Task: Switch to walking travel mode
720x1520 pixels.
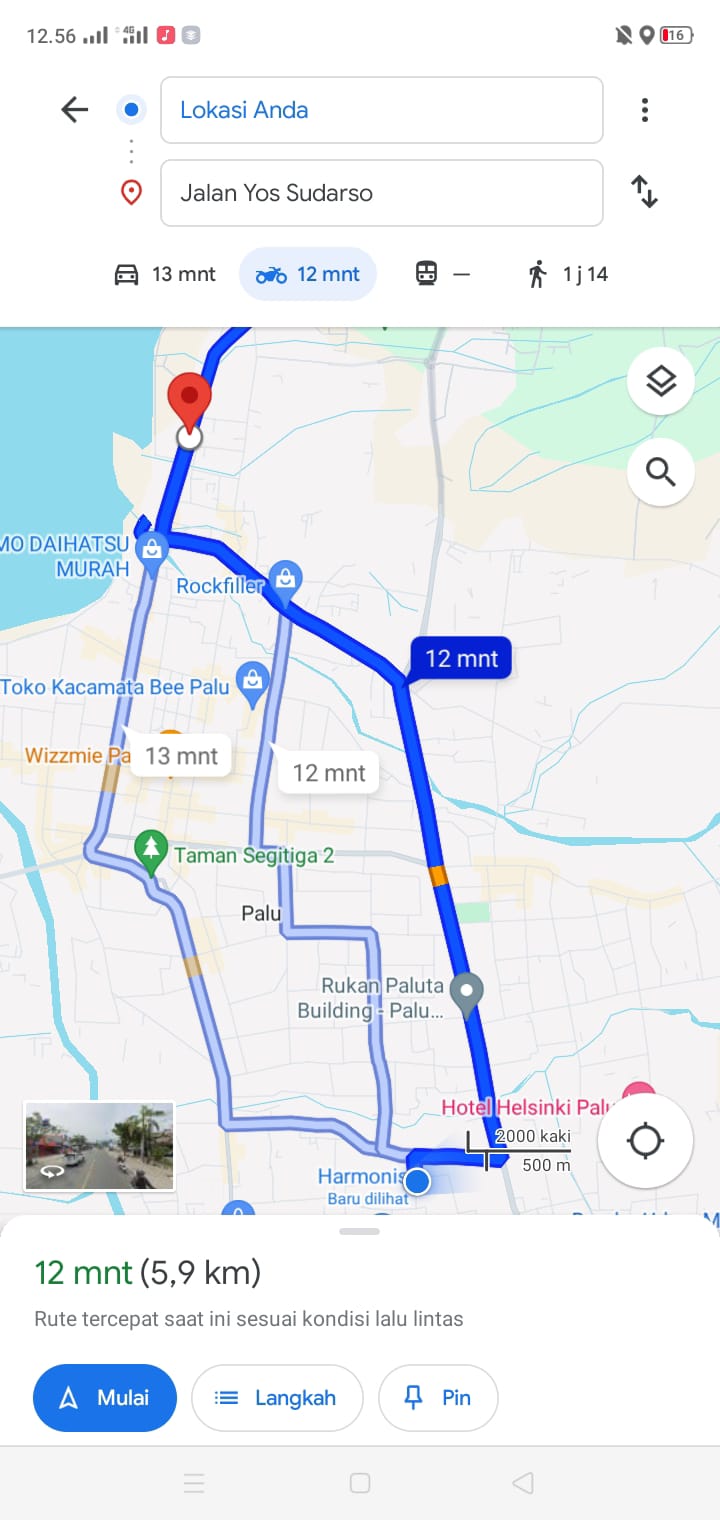Action: click(x=568, y=274)
